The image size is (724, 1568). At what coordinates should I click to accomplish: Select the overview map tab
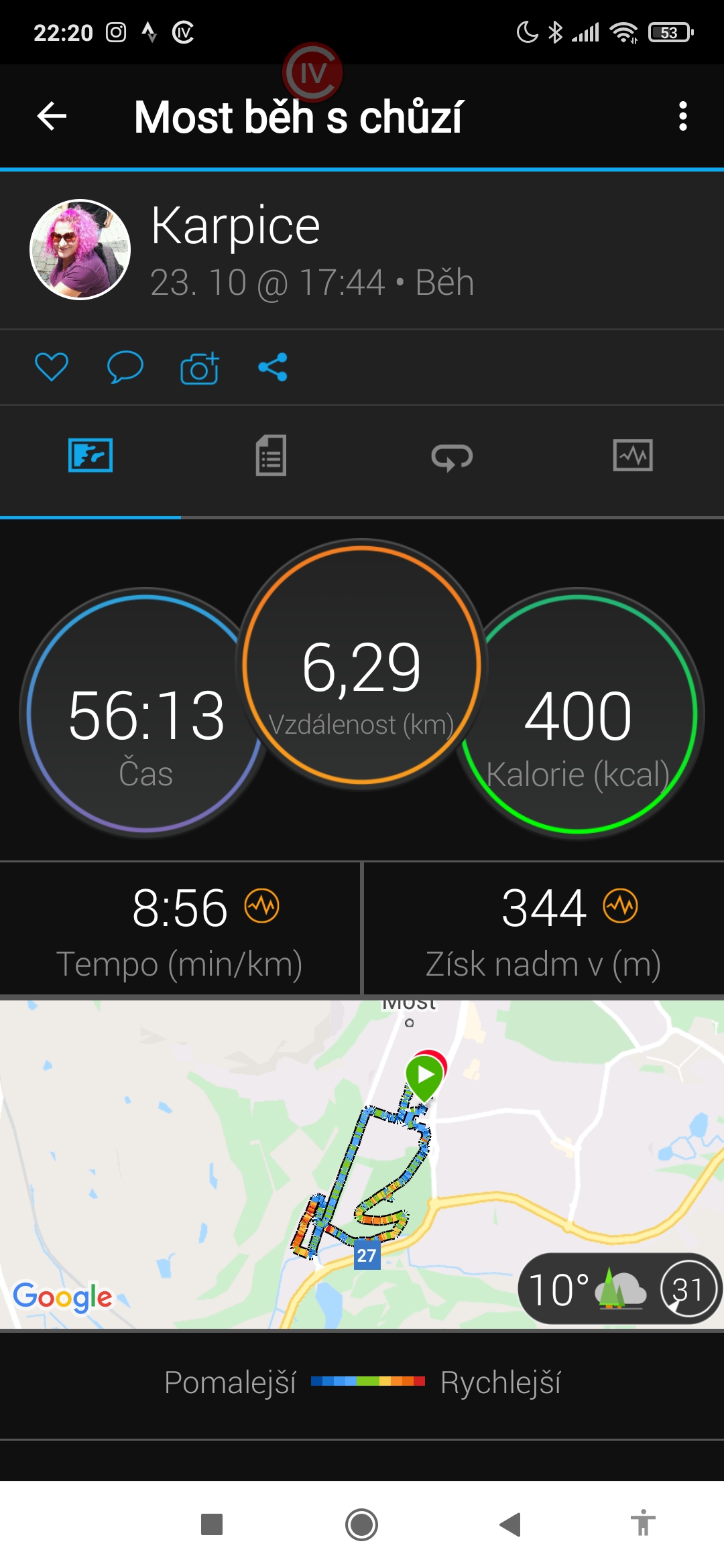90,456
